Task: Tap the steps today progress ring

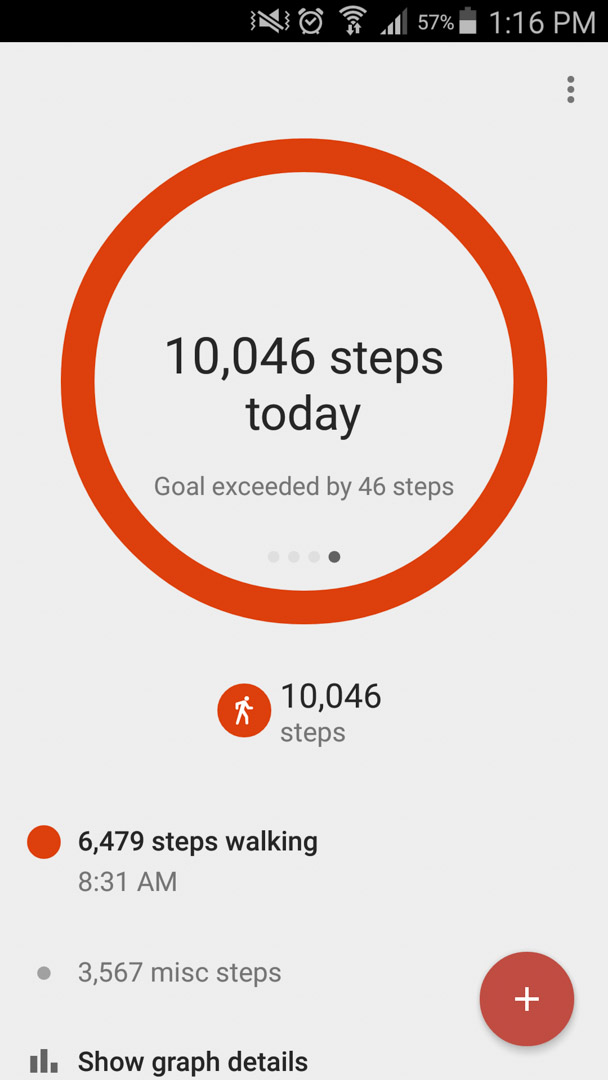Action: click(304, 381)
